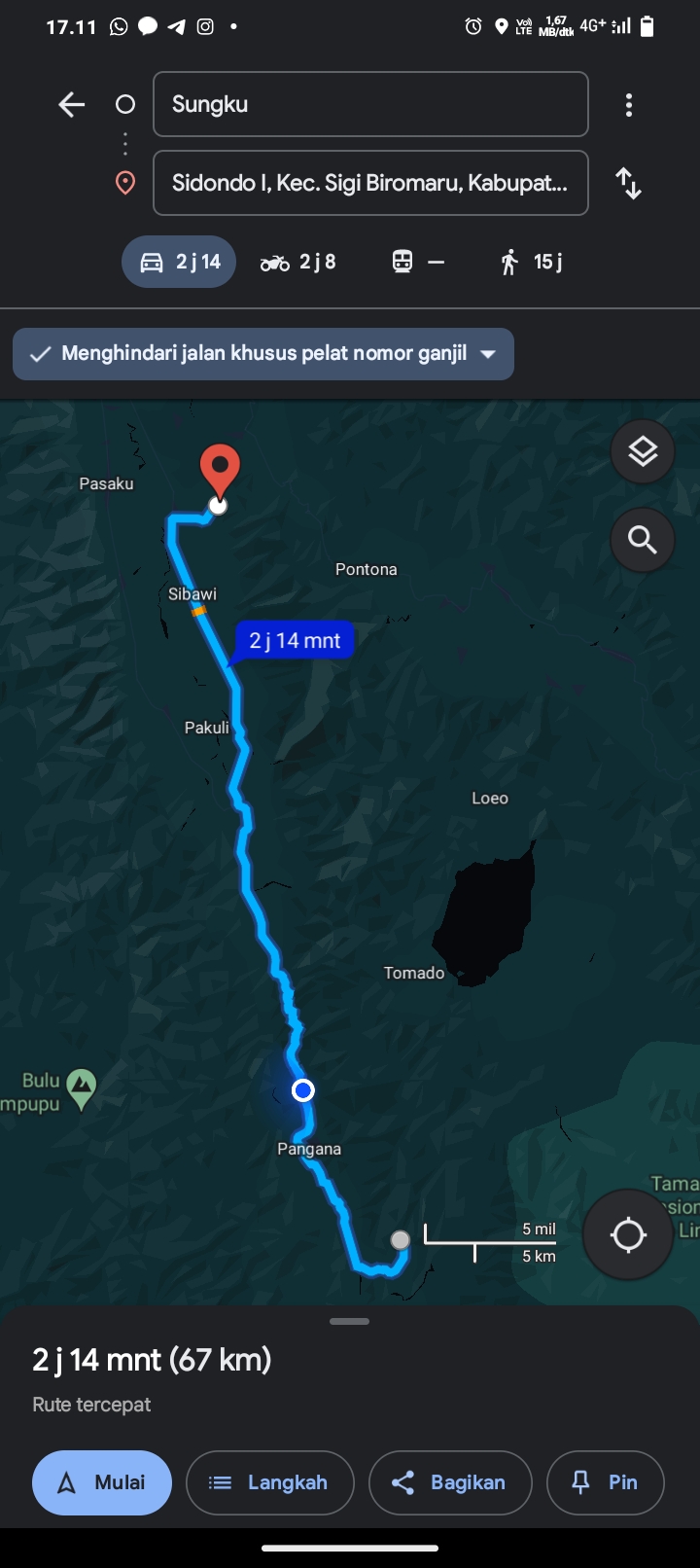Share directions using Bagikan
Viewport: 700px width, 1568px height.
450,1482
